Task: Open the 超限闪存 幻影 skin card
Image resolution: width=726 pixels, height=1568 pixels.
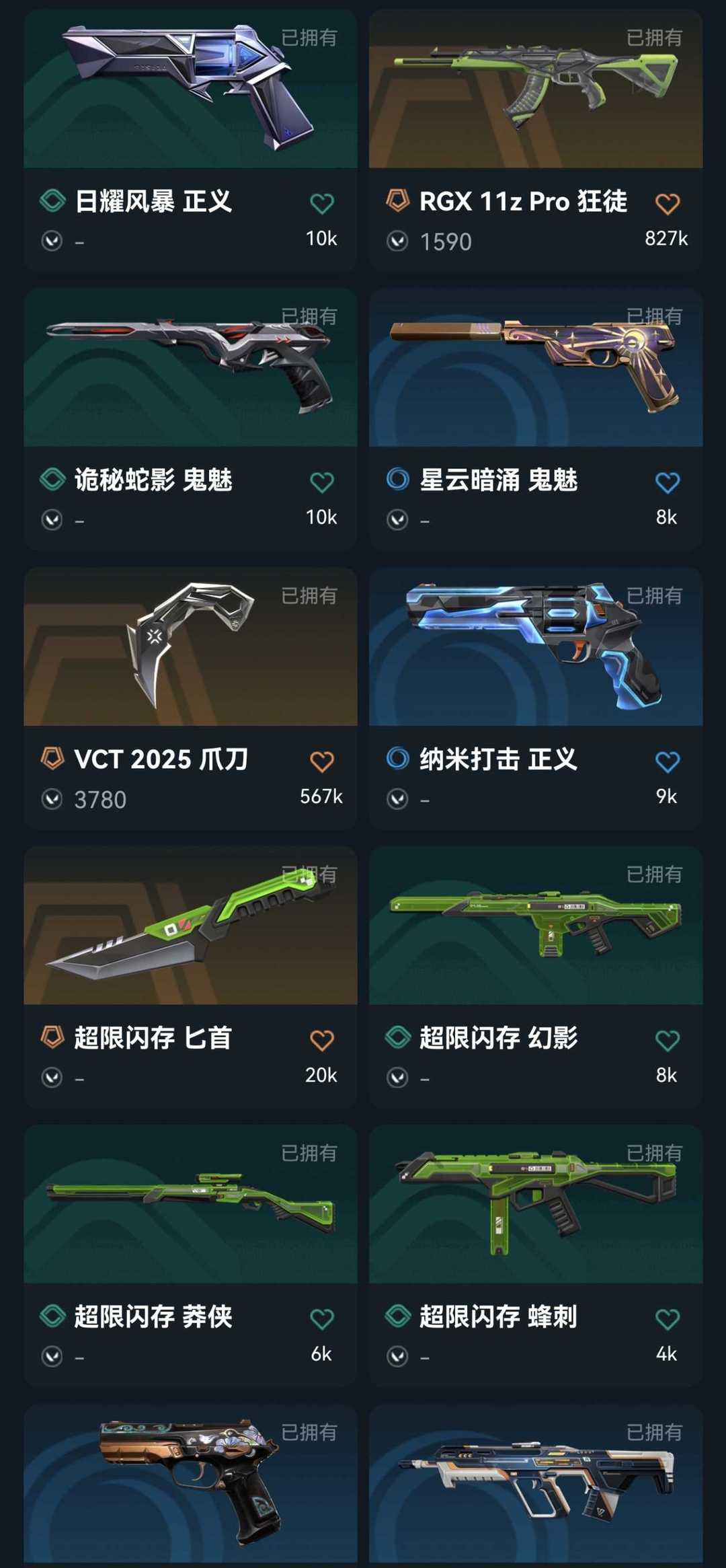Action: click(536, 977)
